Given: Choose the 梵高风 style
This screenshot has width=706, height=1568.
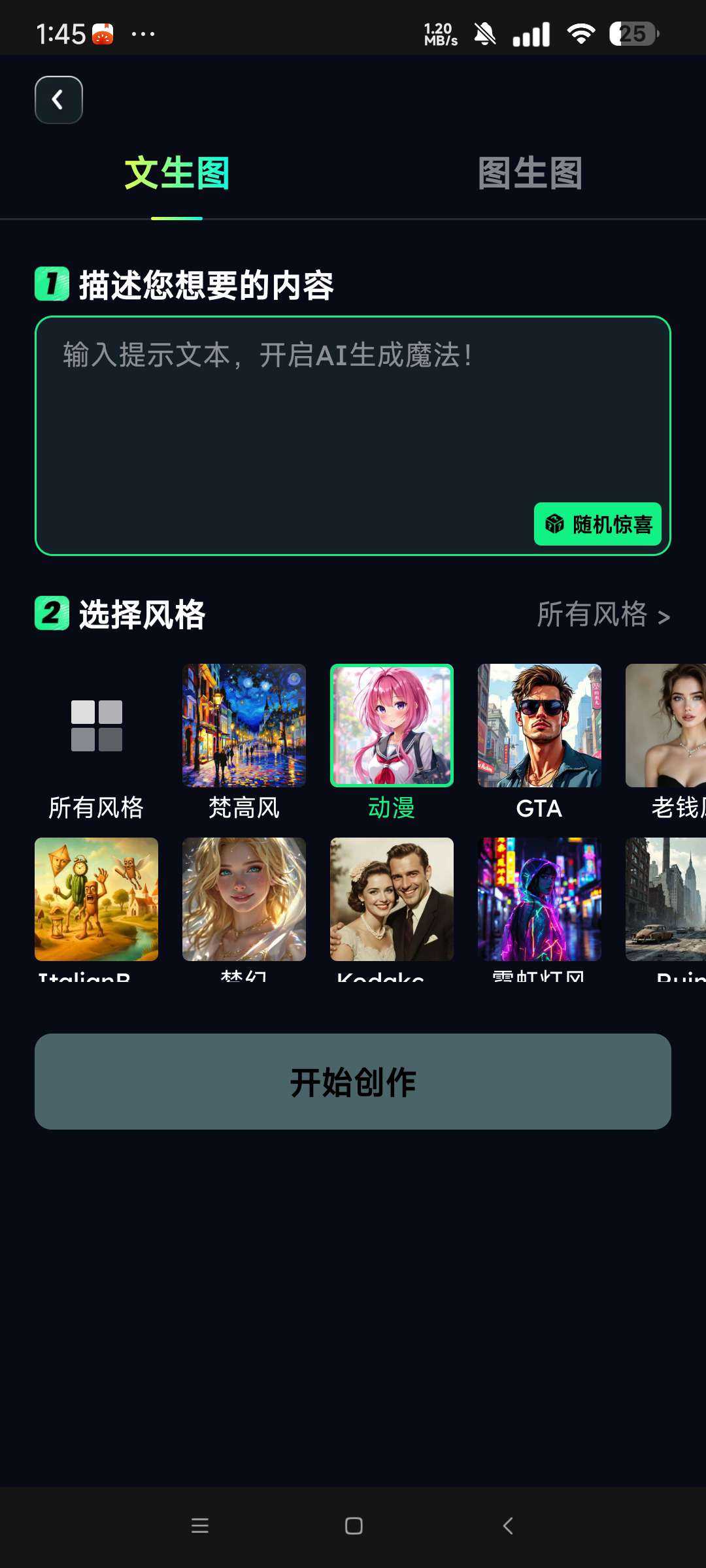Looking at the screenshot, I should click(x=244, y=726).
